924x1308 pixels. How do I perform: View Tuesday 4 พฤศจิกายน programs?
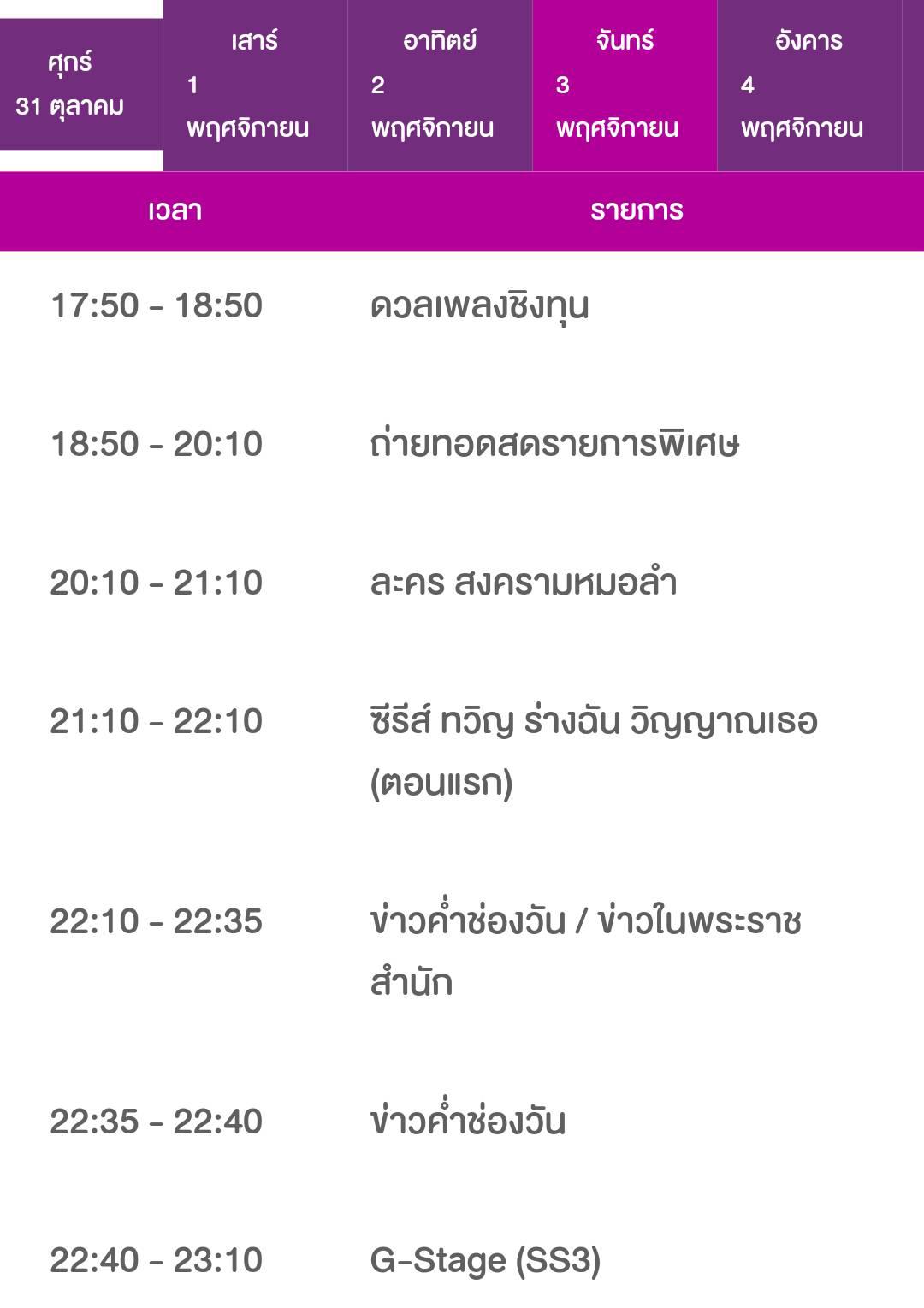809,85
